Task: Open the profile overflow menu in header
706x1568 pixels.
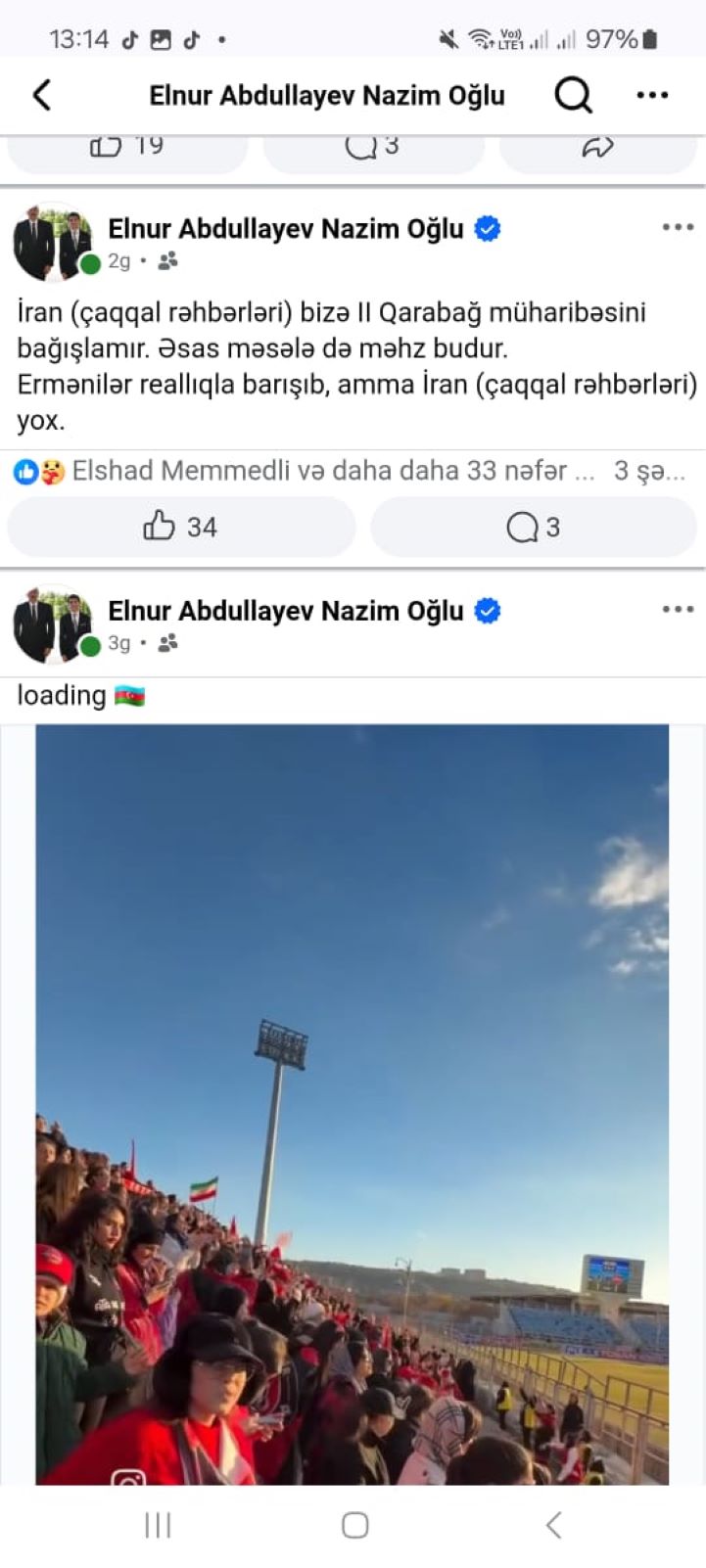Action: tap(652, 95)
